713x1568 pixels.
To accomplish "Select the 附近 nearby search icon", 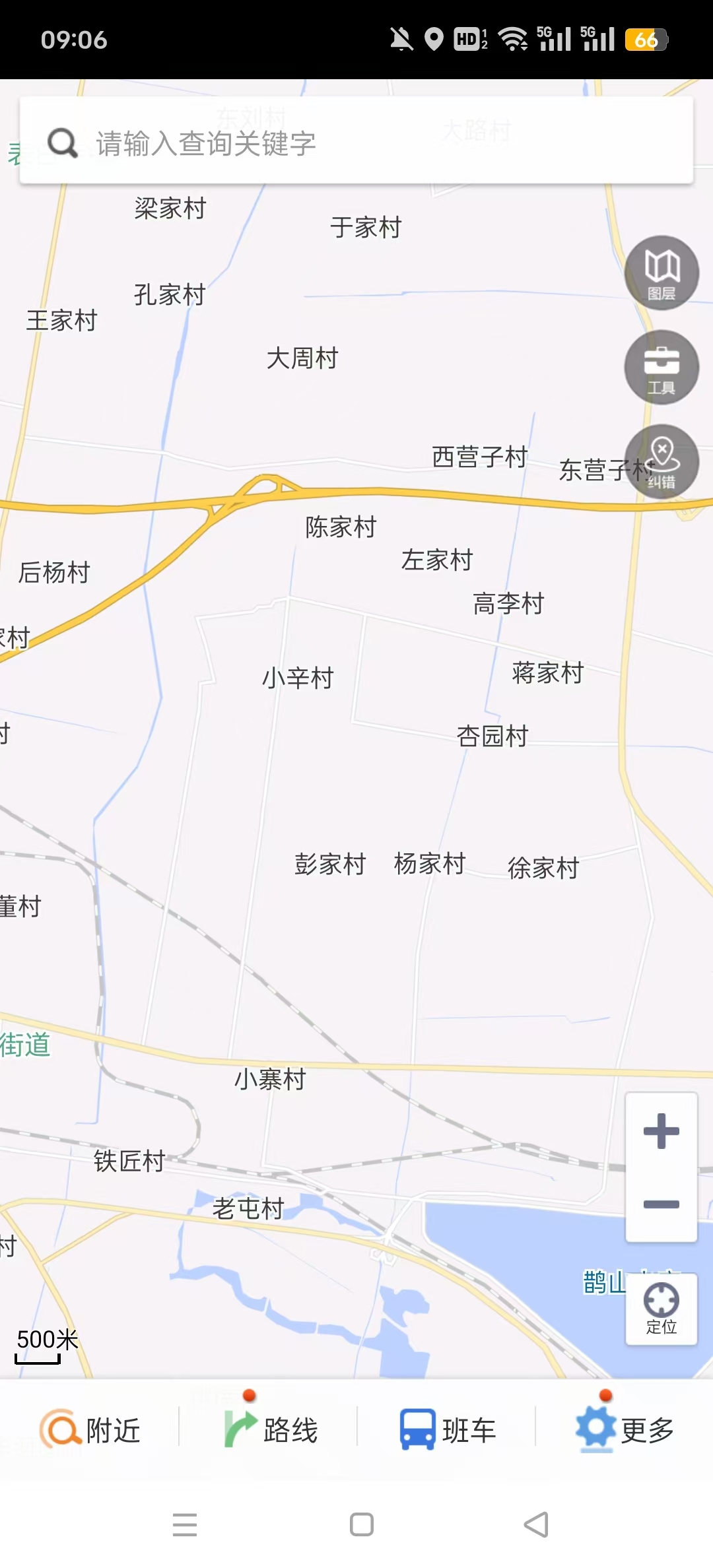I will (x=92, y=1430).
